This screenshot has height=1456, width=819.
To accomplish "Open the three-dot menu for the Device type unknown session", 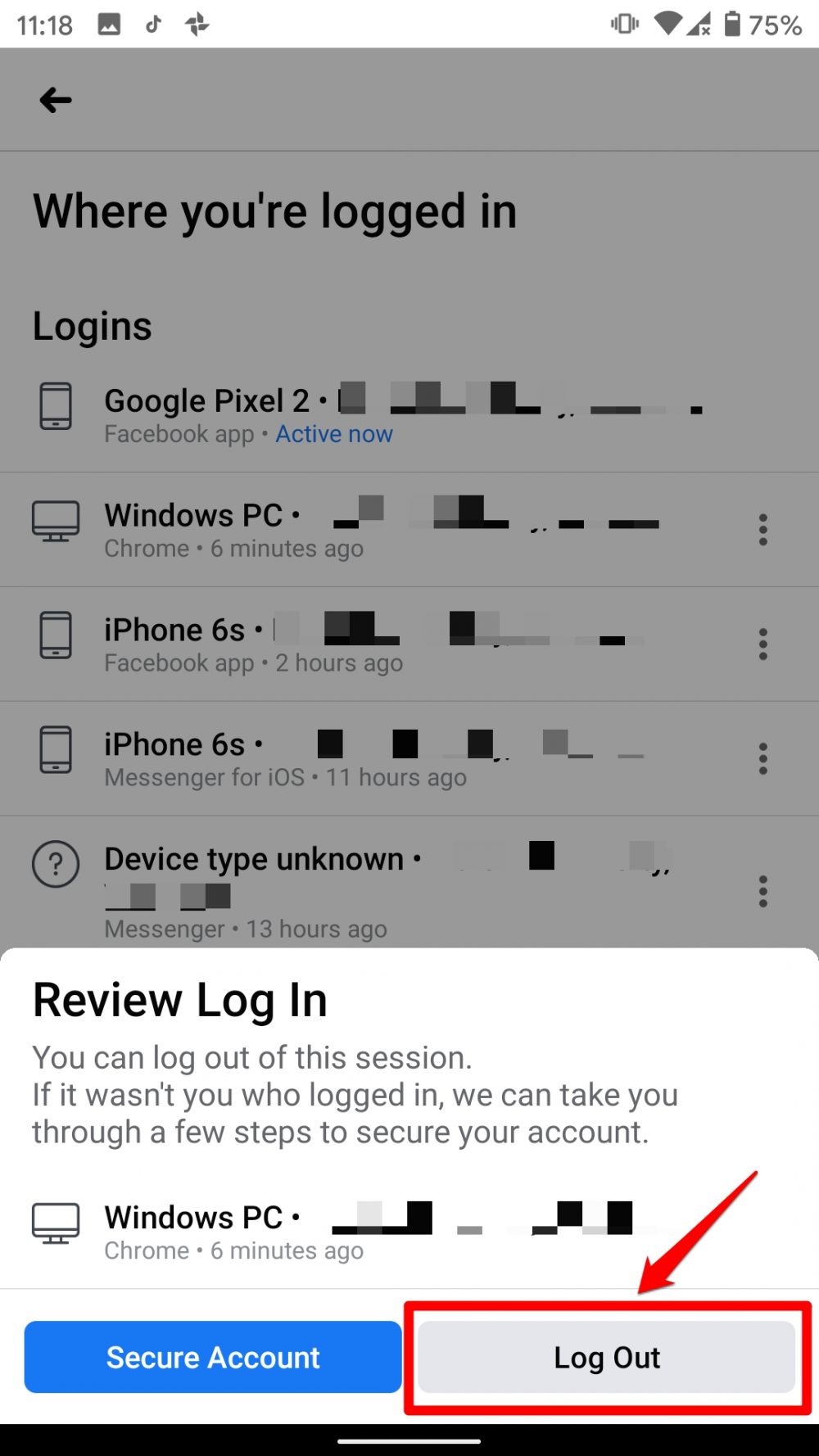I will point(762,892).
